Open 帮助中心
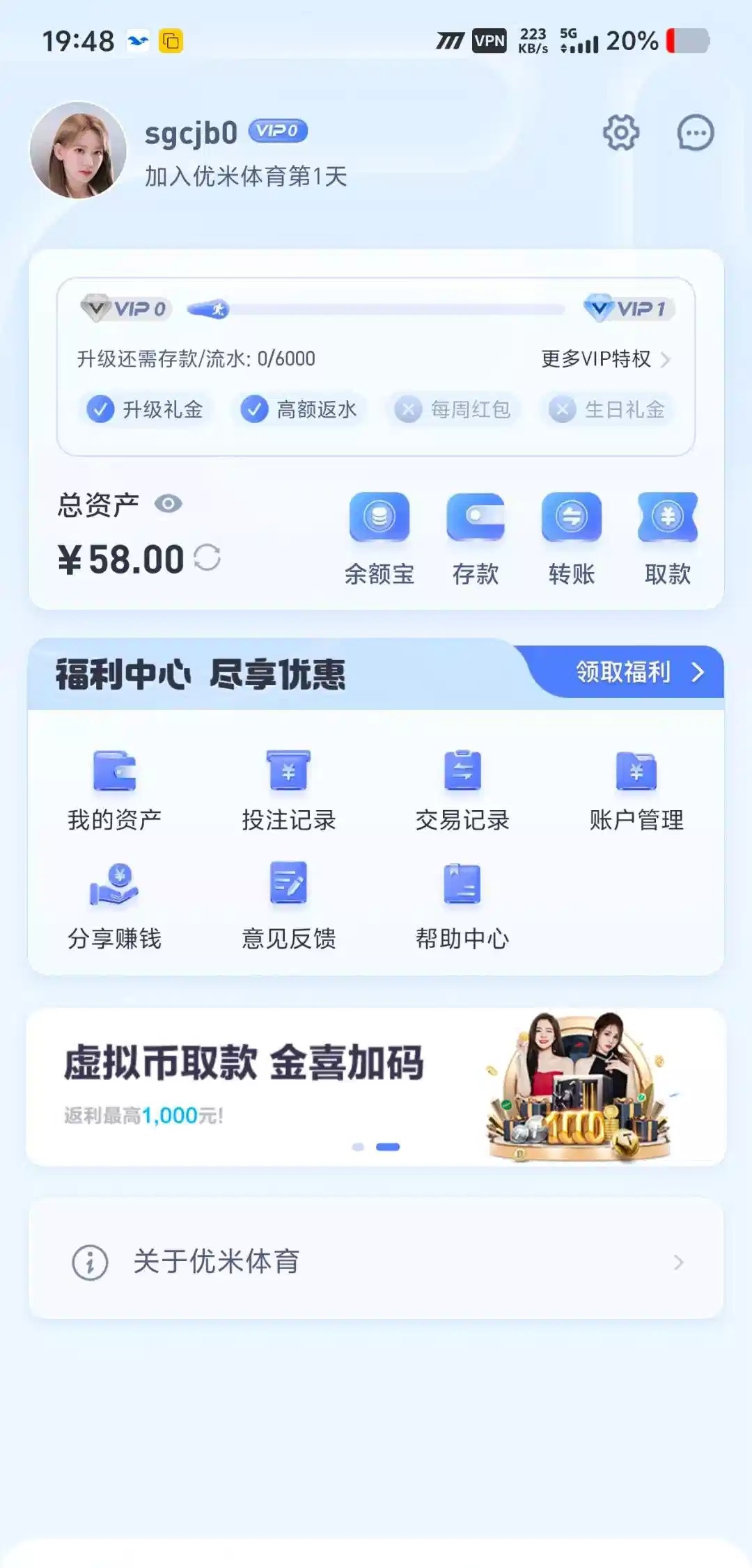This screenshot has height=1568, width=752. (x=462, y=907)
